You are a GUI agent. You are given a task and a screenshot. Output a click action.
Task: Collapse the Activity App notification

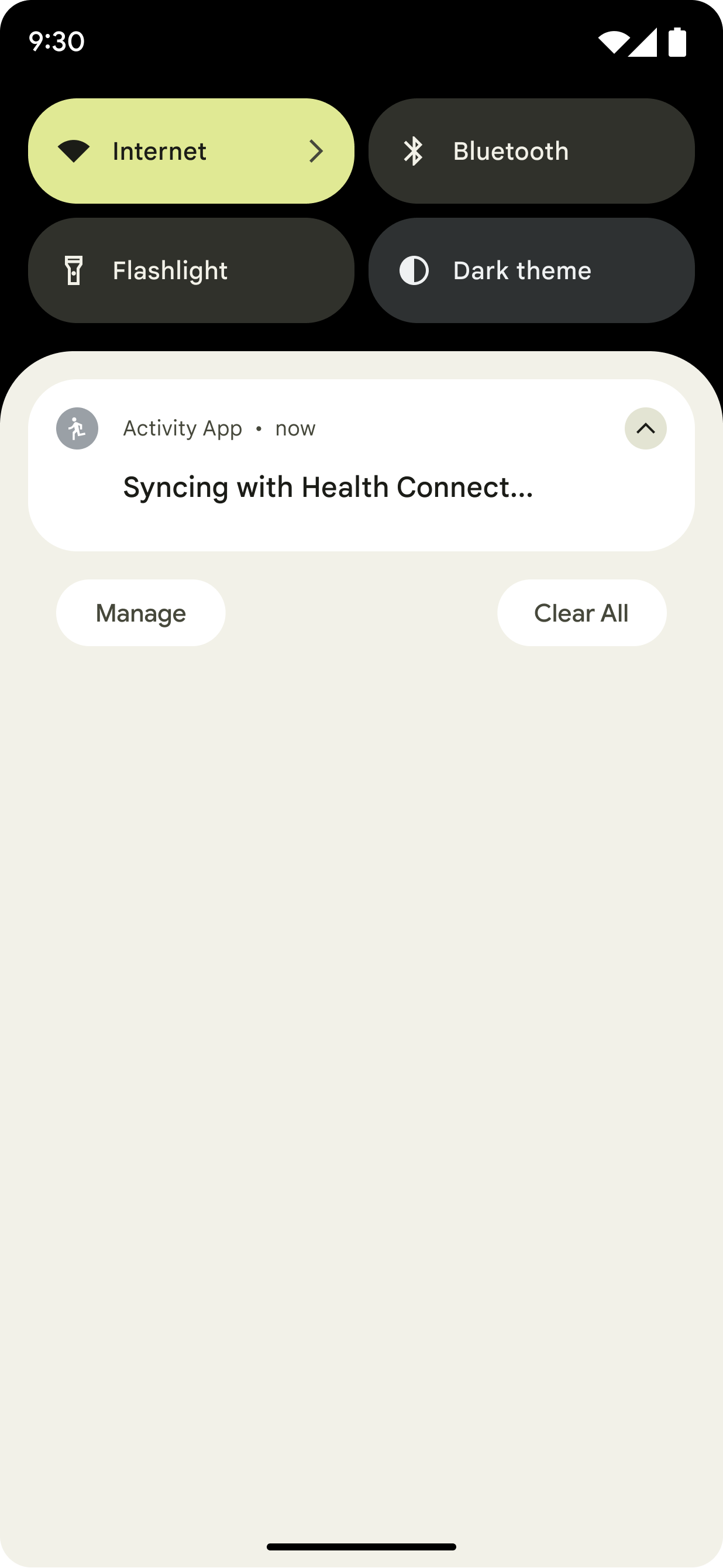point(645,428)
